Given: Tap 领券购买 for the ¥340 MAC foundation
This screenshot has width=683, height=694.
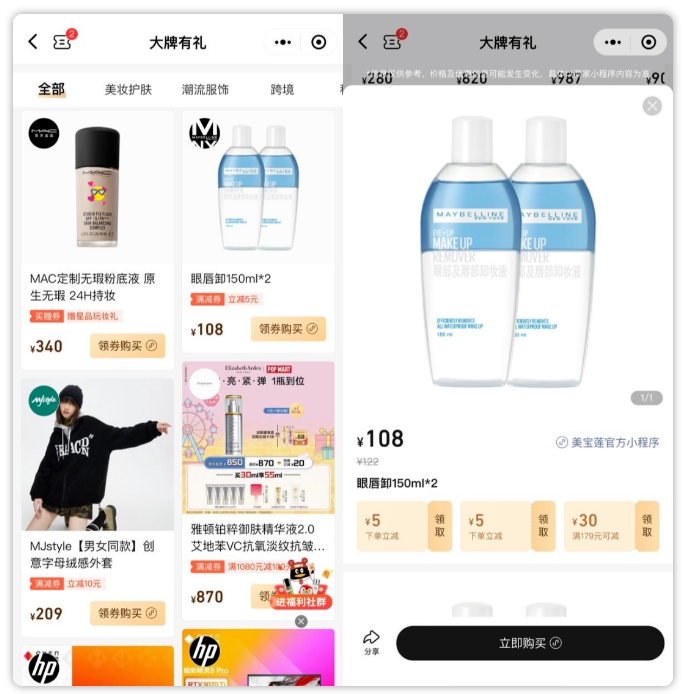Looking at the screenshot, I should [128, 346].
